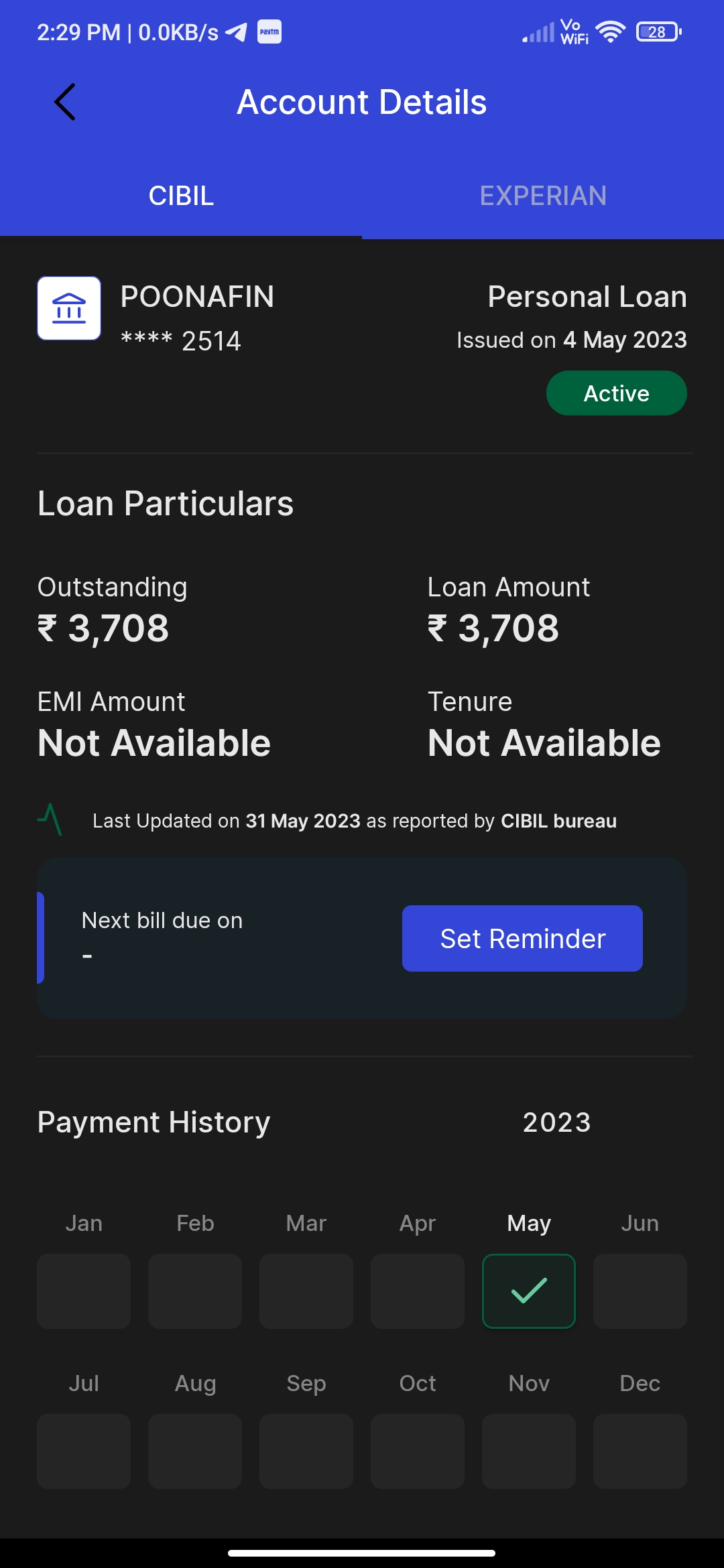724x1568 pixels.
Task: Open May payment history tile
Action: coord(529,1291)
